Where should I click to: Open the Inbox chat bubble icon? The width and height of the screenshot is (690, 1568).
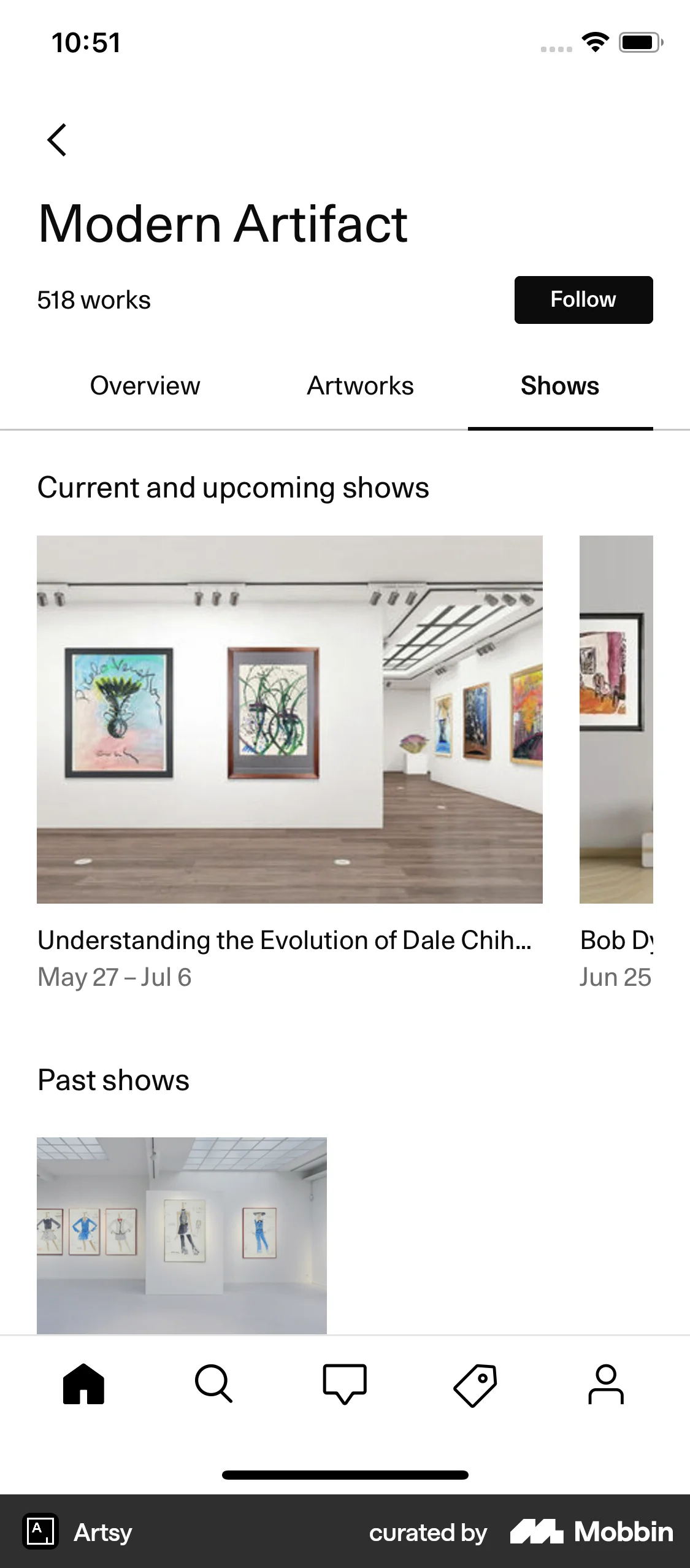pos(344,1384)
